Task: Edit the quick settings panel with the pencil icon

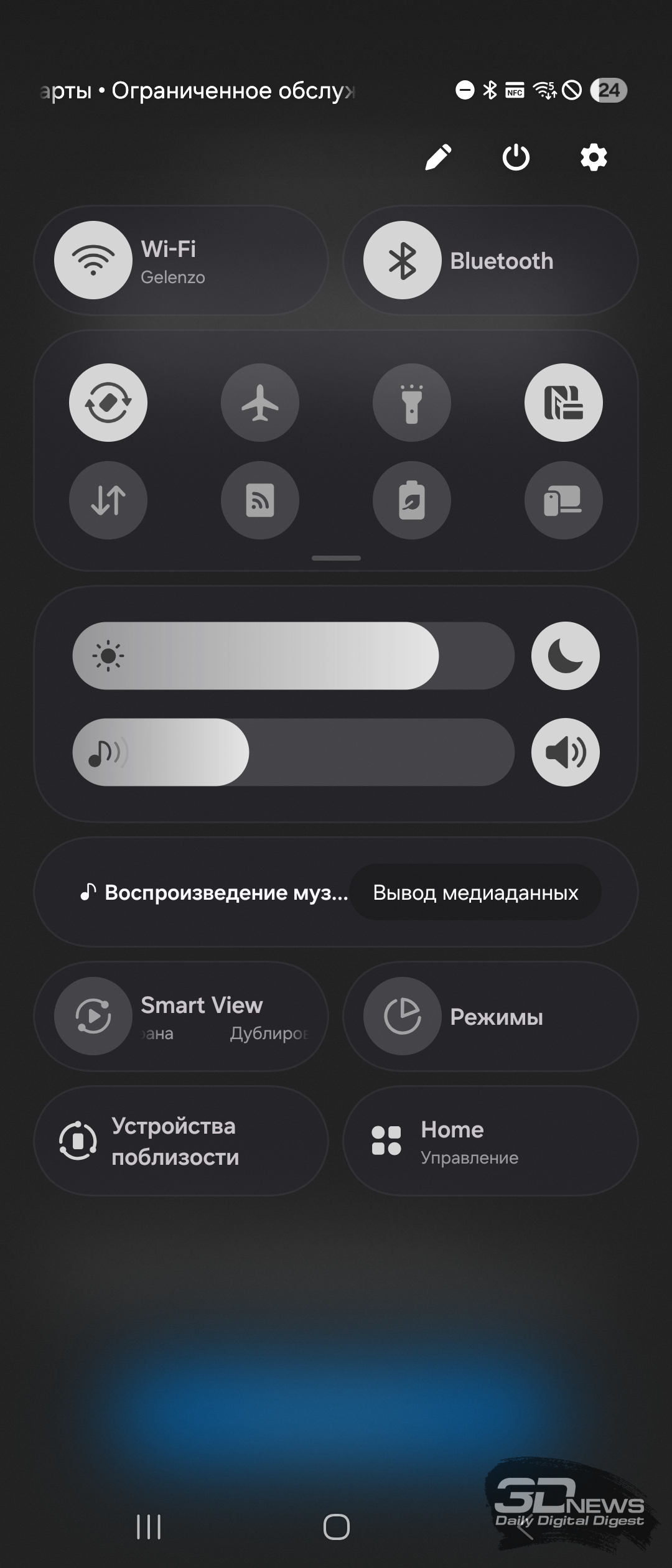Action: [438, 157]
